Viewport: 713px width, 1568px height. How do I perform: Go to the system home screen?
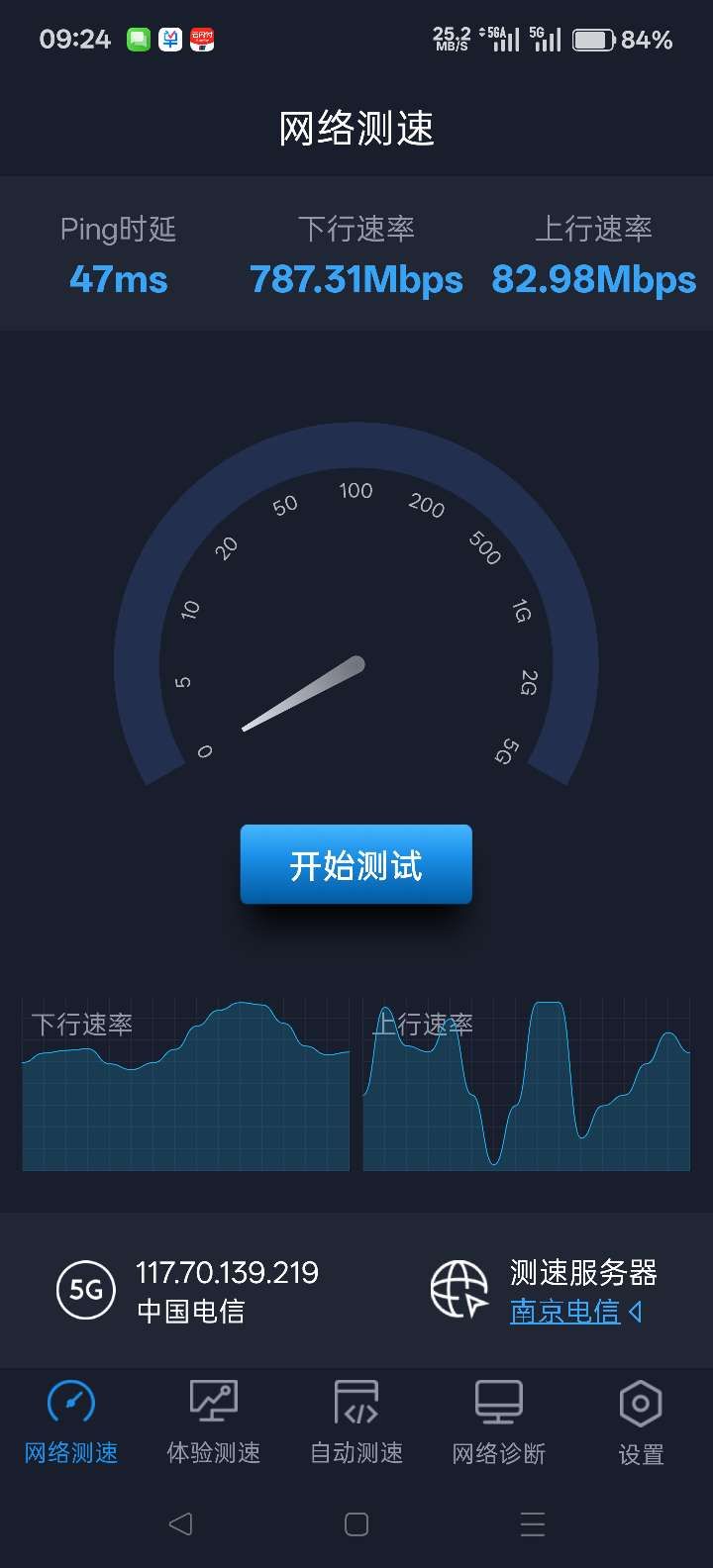pos(356,1523)
